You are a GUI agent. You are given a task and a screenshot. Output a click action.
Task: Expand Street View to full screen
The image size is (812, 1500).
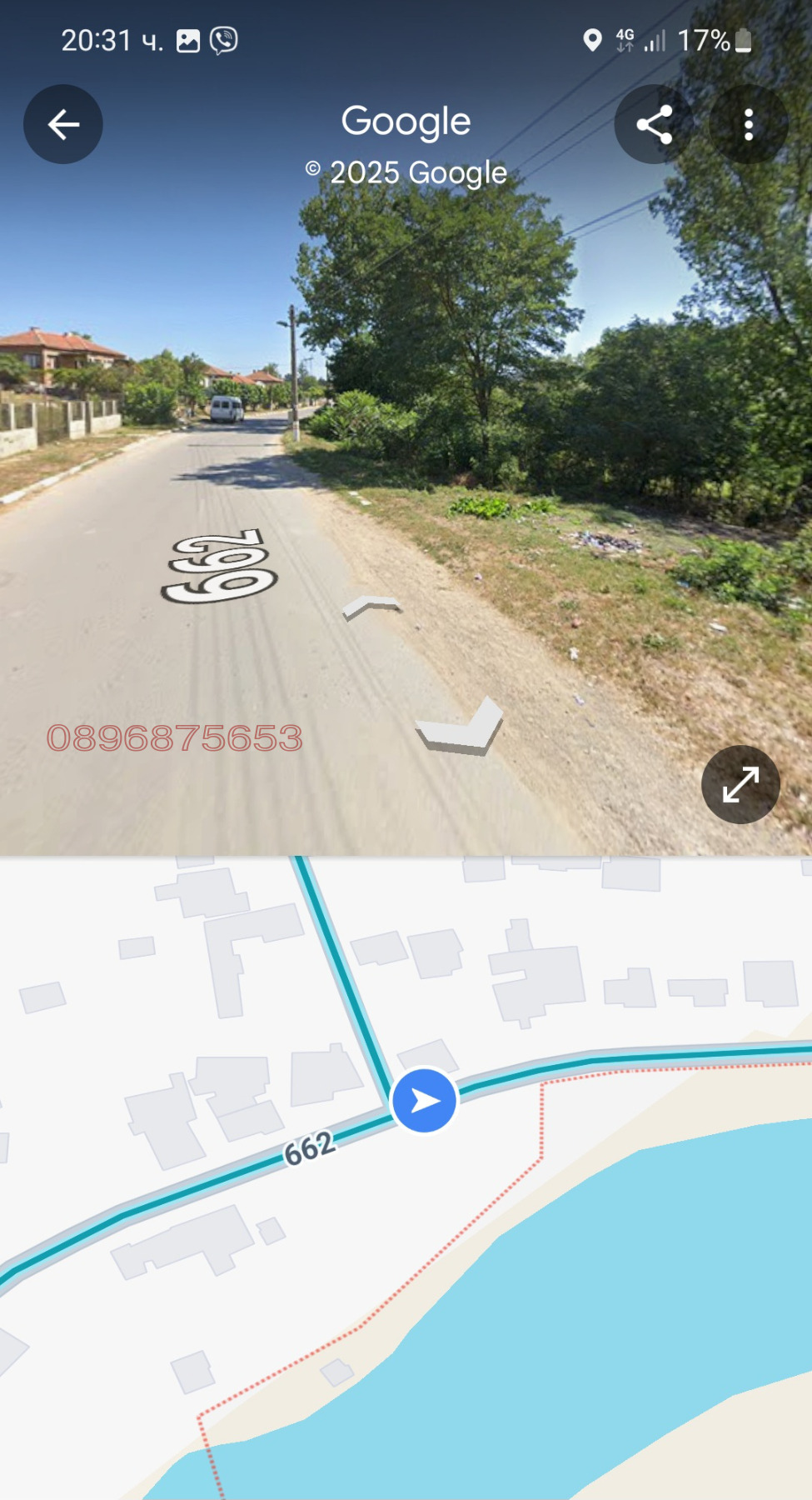tap(740, 784)
